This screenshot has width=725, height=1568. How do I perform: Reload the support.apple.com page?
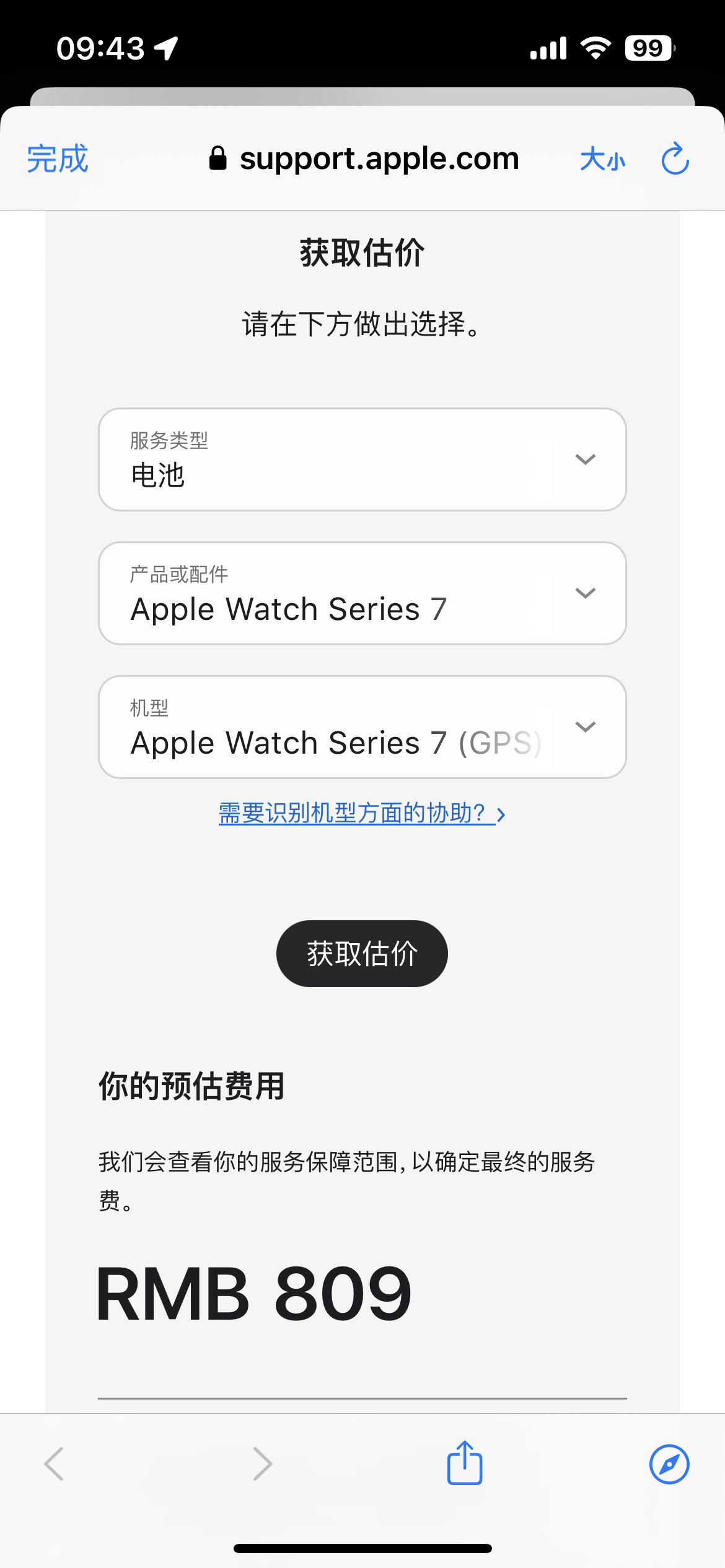click(x=675, y=159)
